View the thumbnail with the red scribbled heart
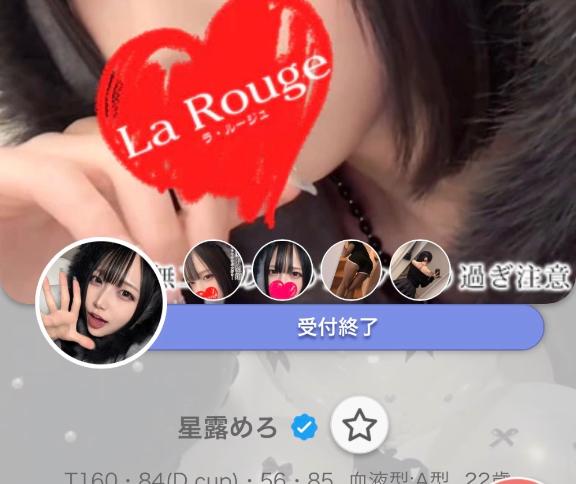 [213, 270]
